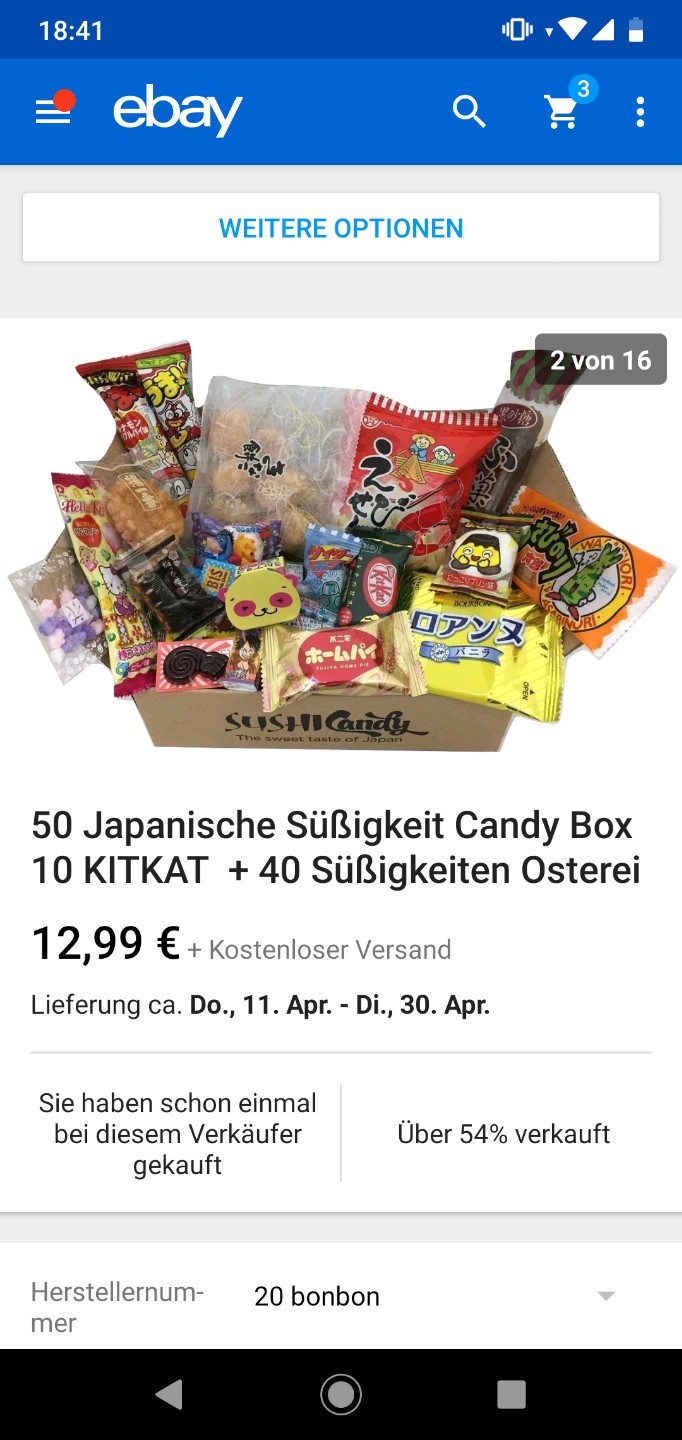Tap the WEITERE OPTIONEN button
Viewport: 682px width, 1440px height.
pyautogui.click(x=341, y=228)
